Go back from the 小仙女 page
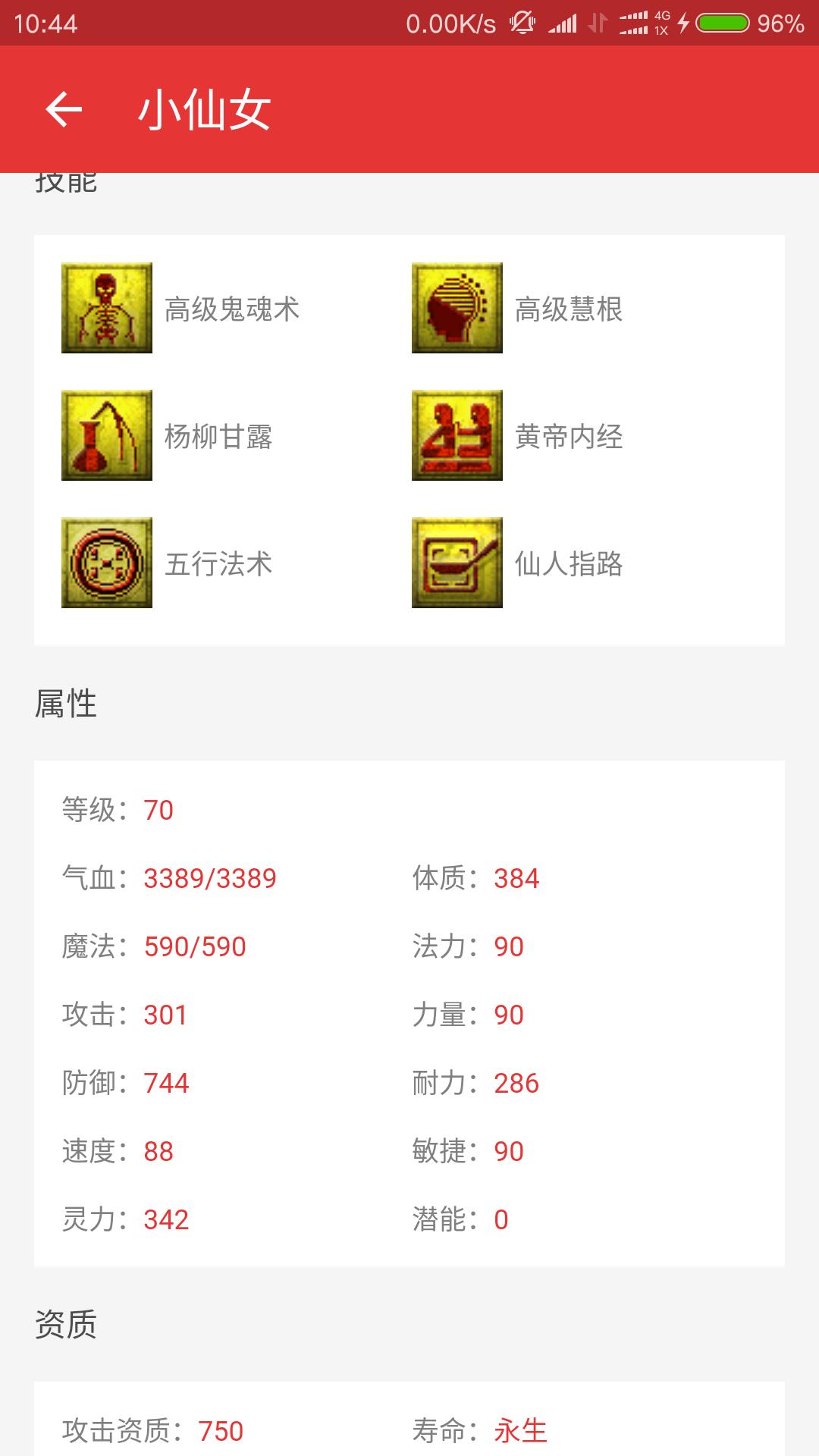The image size is (819, 1456). click(x=64, y=110)
